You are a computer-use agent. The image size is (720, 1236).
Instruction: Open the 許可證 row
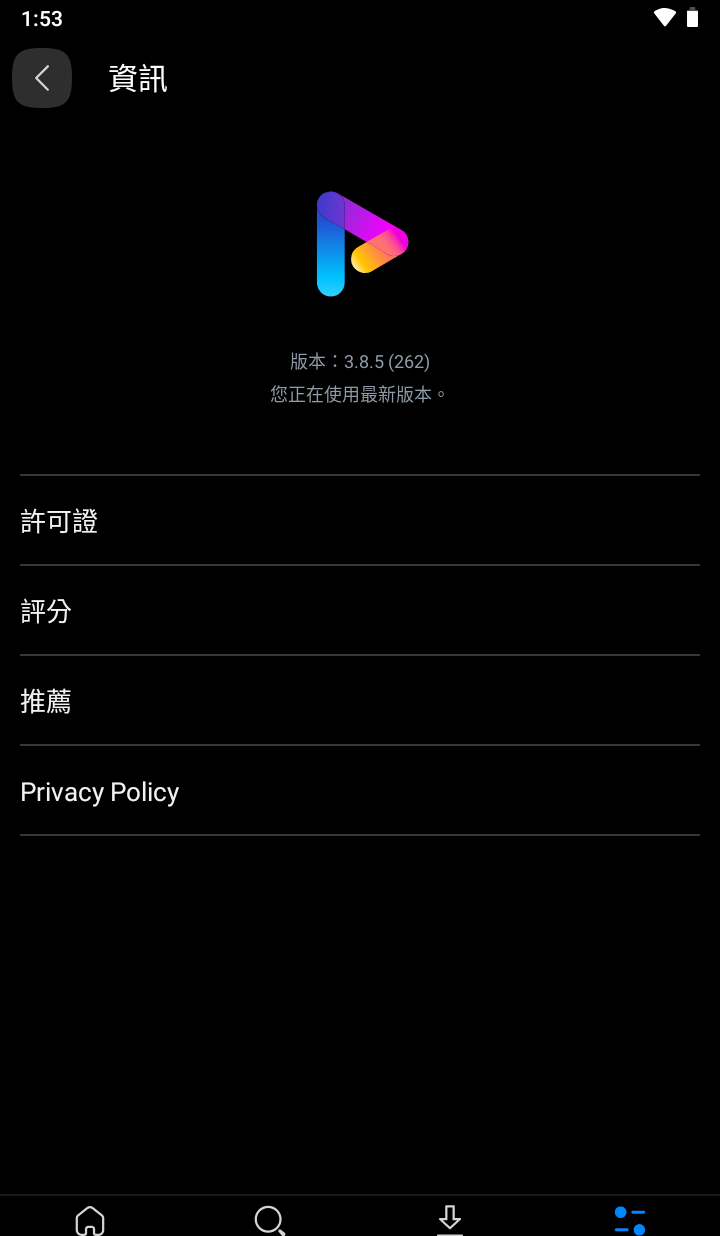360,521
